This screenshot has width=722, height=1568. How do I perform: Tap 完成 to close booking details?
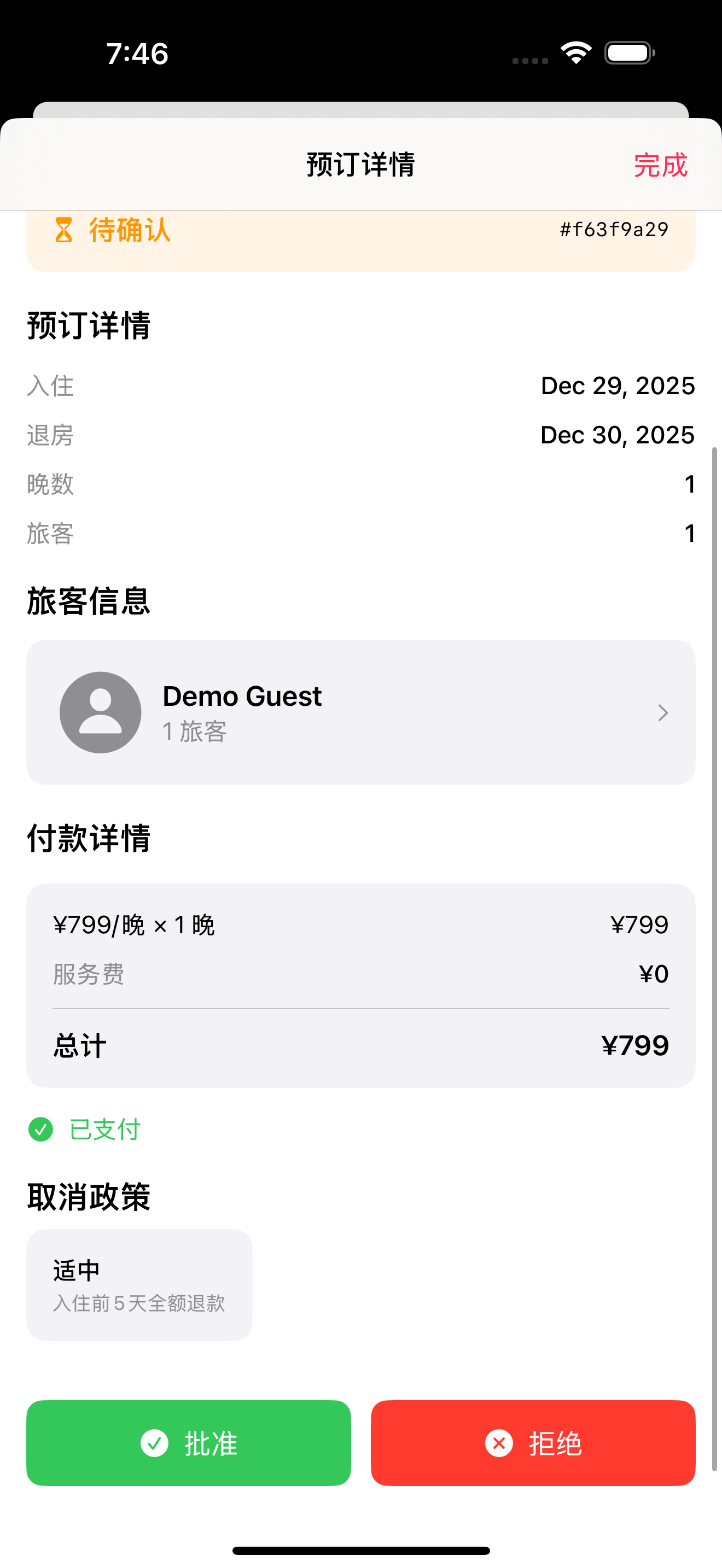pyautogui.click(x=660, y=165)
